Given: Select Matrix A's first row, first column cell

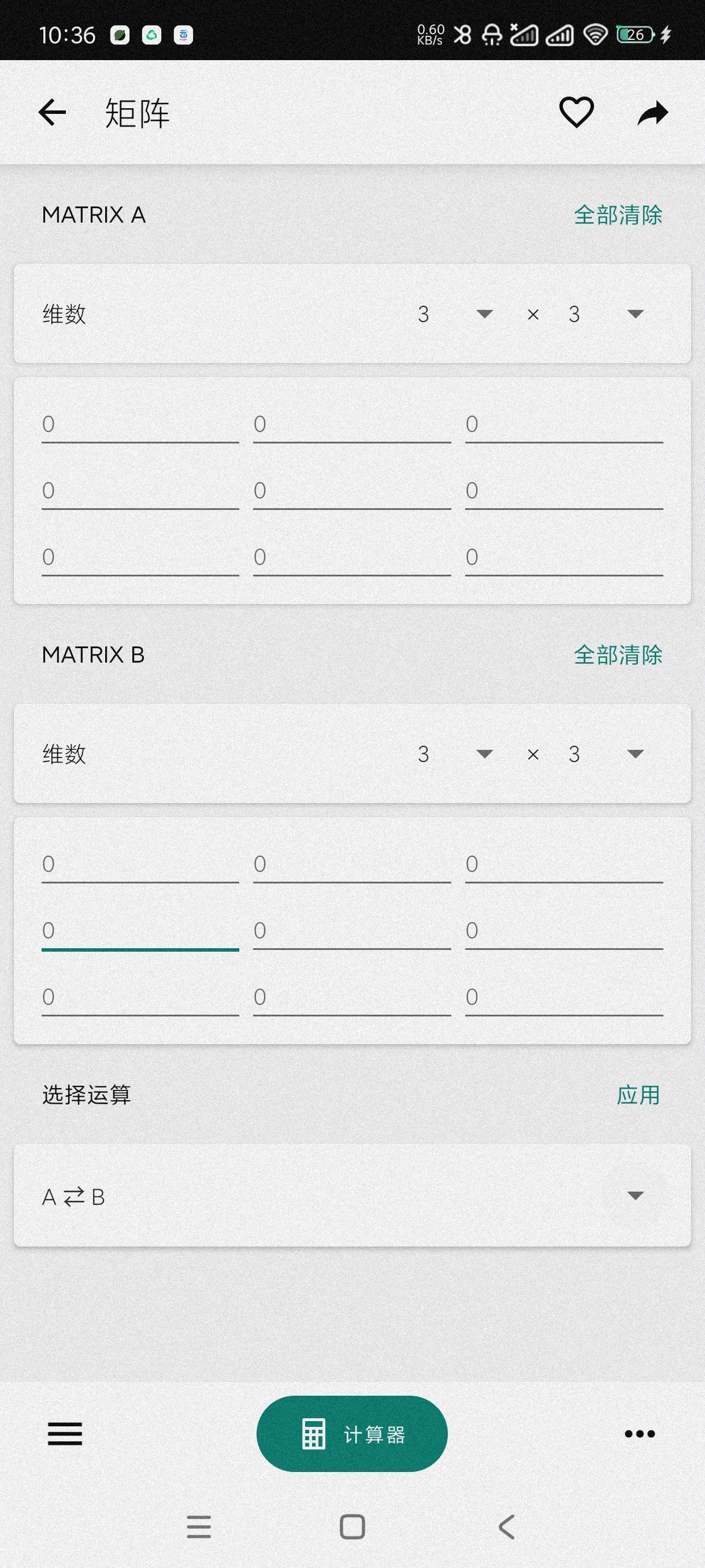Looking at the screenshot, I should click(x=140, y=424).
